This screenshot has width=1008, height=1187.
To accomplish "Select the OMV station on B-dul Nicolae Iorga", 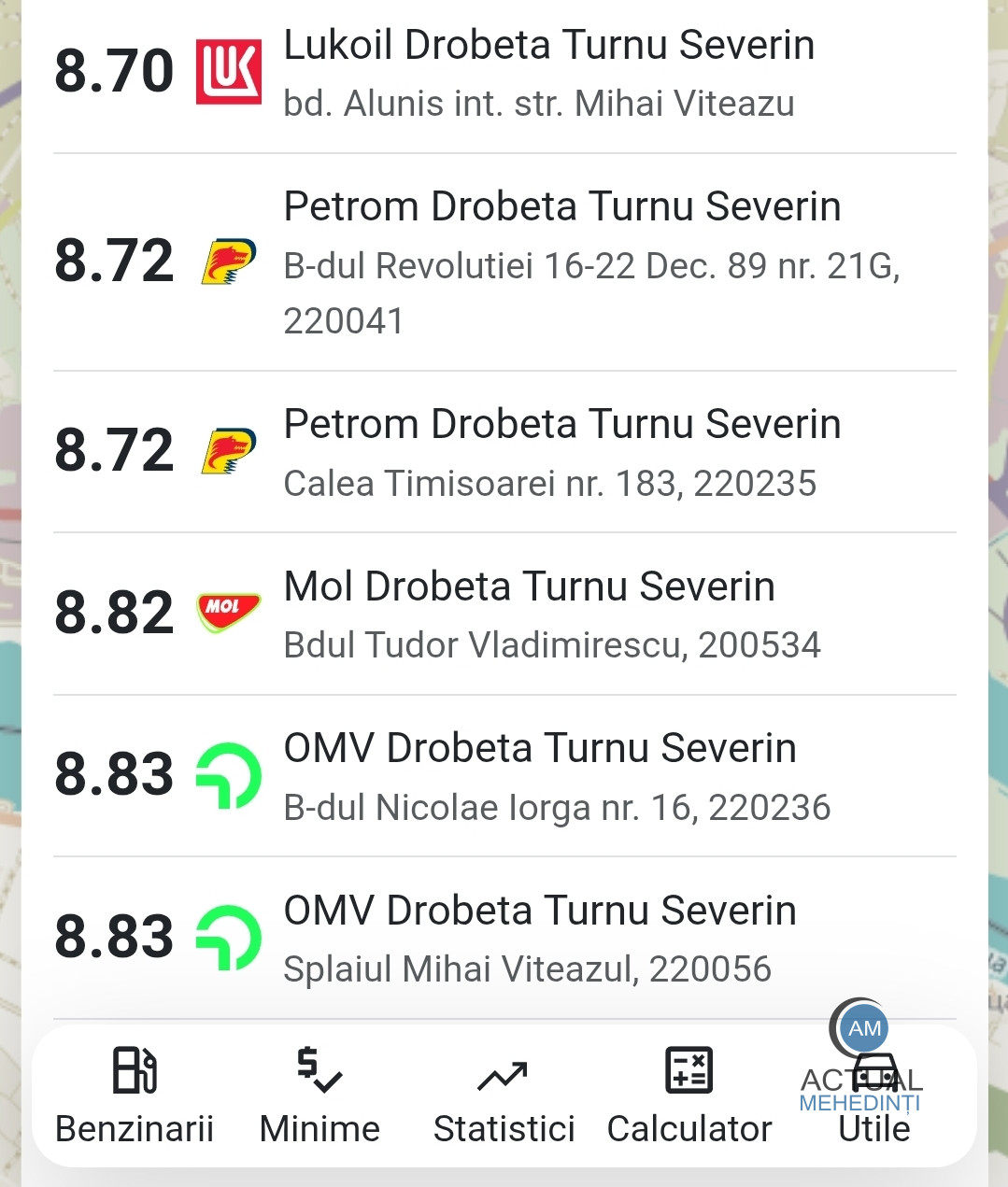I will [504, 776].
